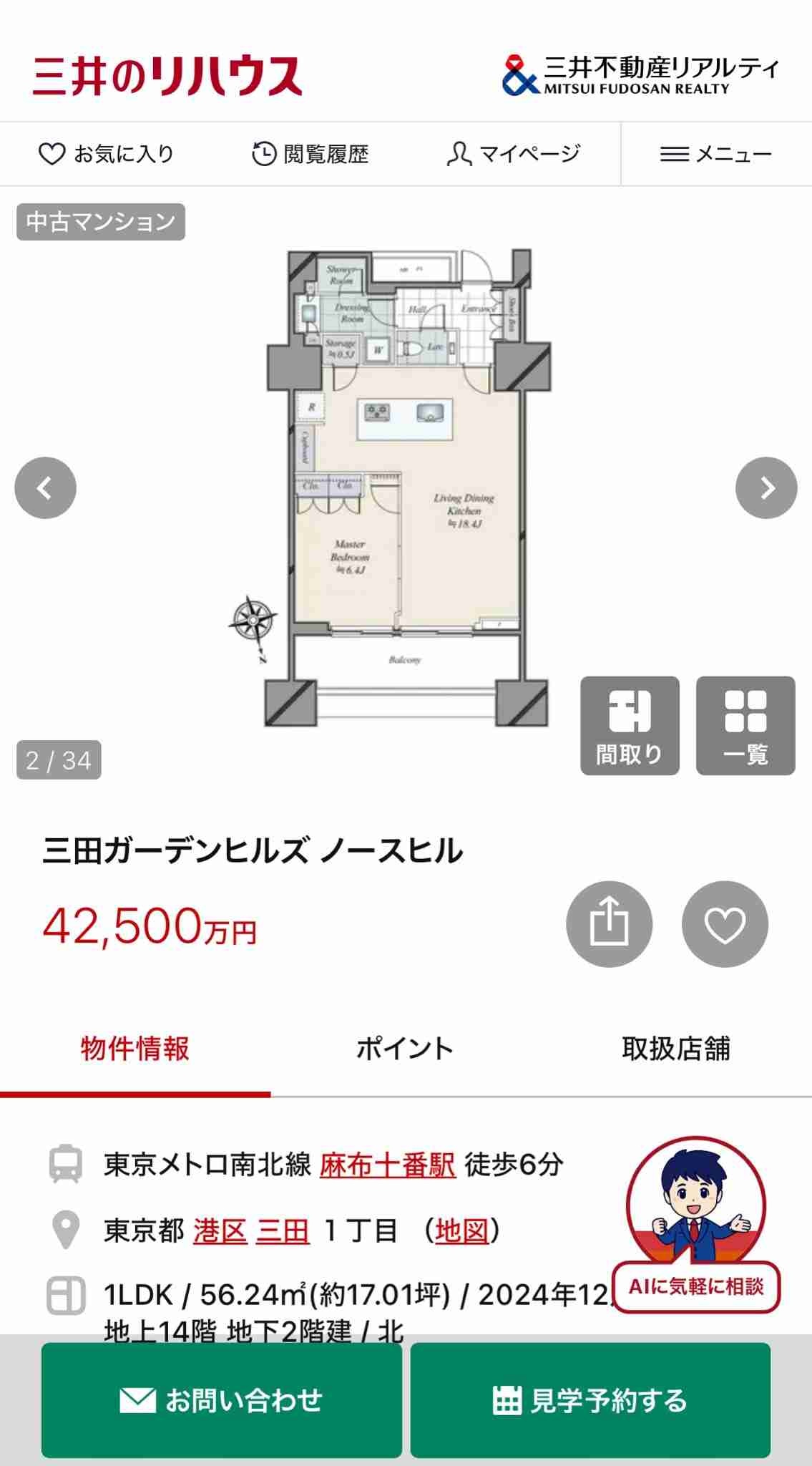Image resolution: width=812 pixels, height=1466 pixels.
Task: Jump to the 間取り floor plan image
Action: point(630,725)
